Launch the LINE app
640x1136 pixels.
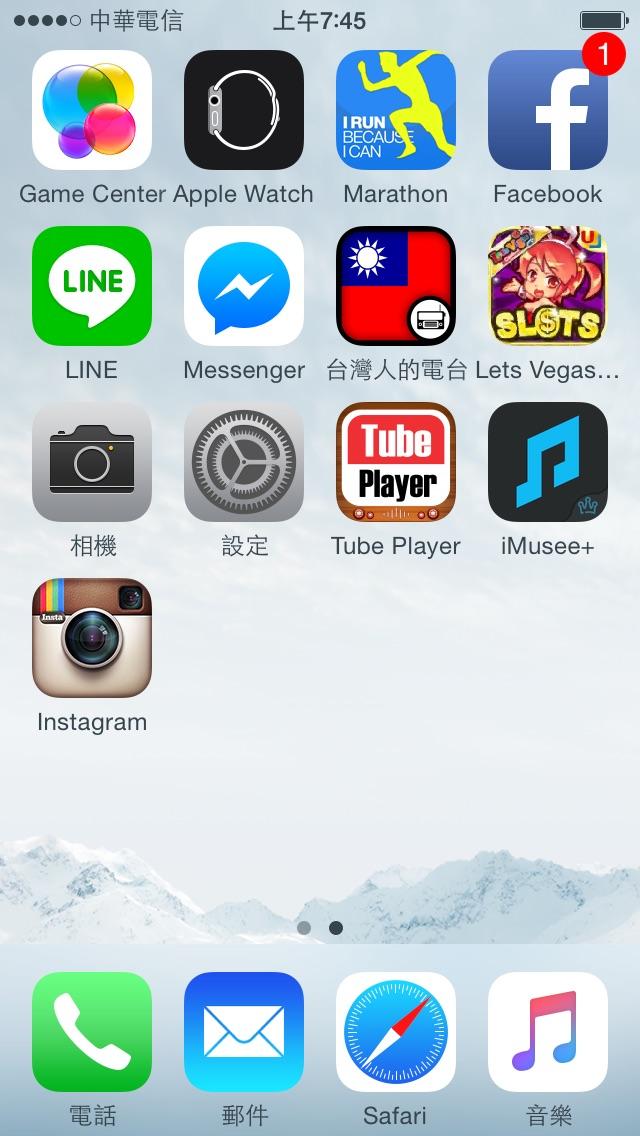tap(92, 286)
